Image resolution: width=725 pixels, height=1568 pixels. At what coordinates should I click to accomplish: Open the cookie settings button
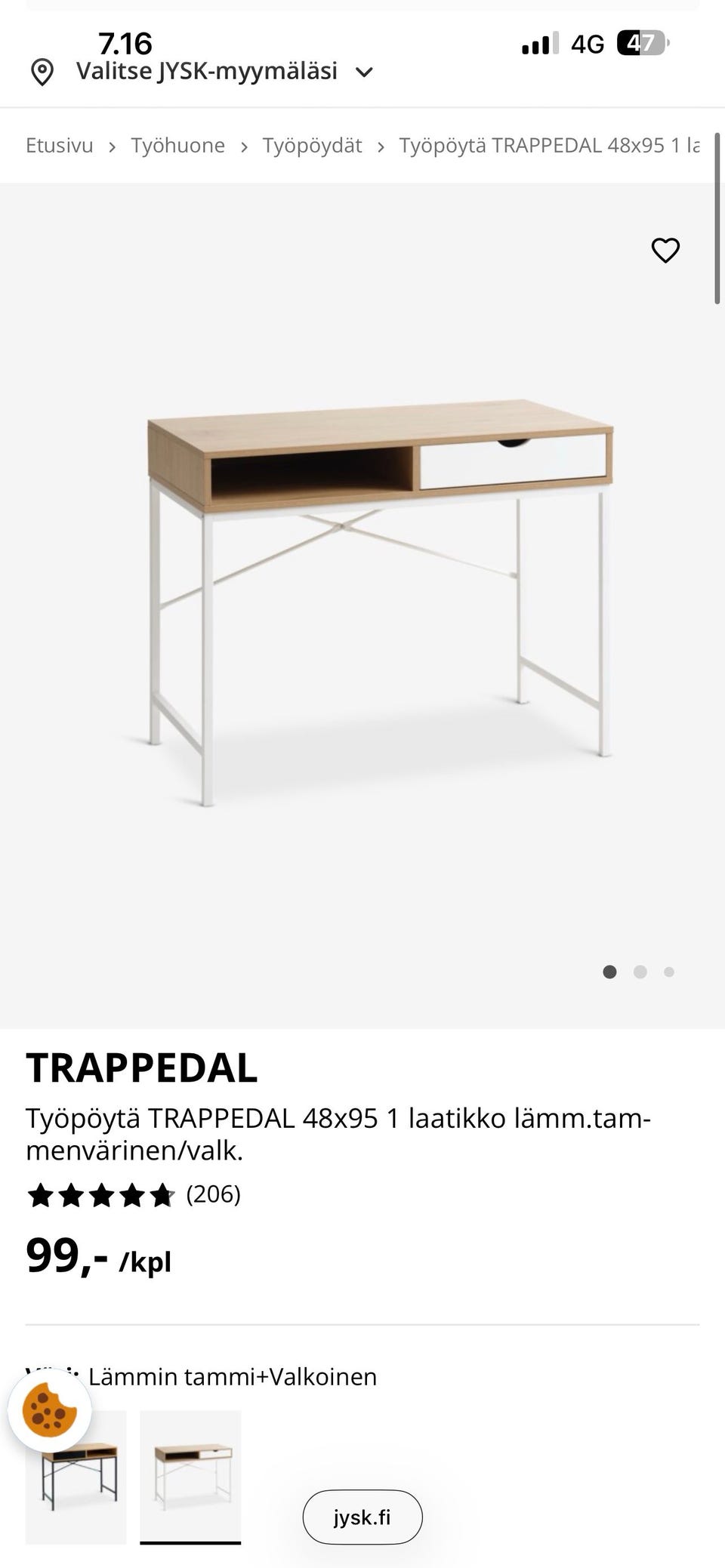pyautogui.click(x=49, y=1411)
